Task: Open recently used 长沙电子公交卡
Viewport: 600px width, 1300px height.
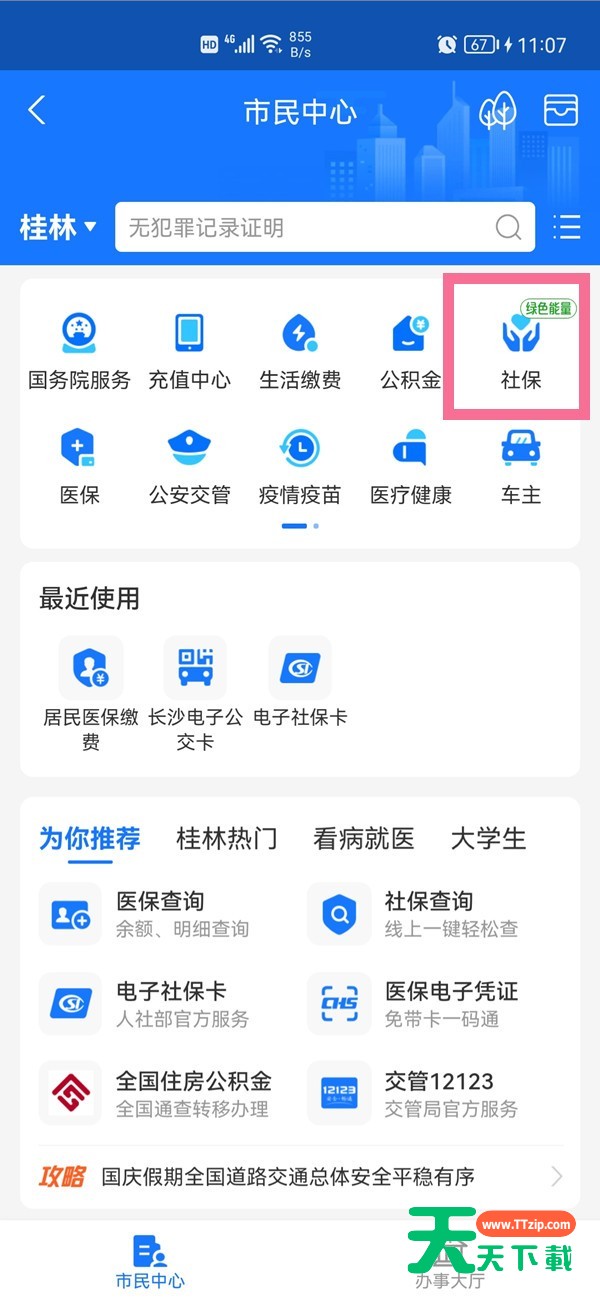Action: [x=195, y=692]
